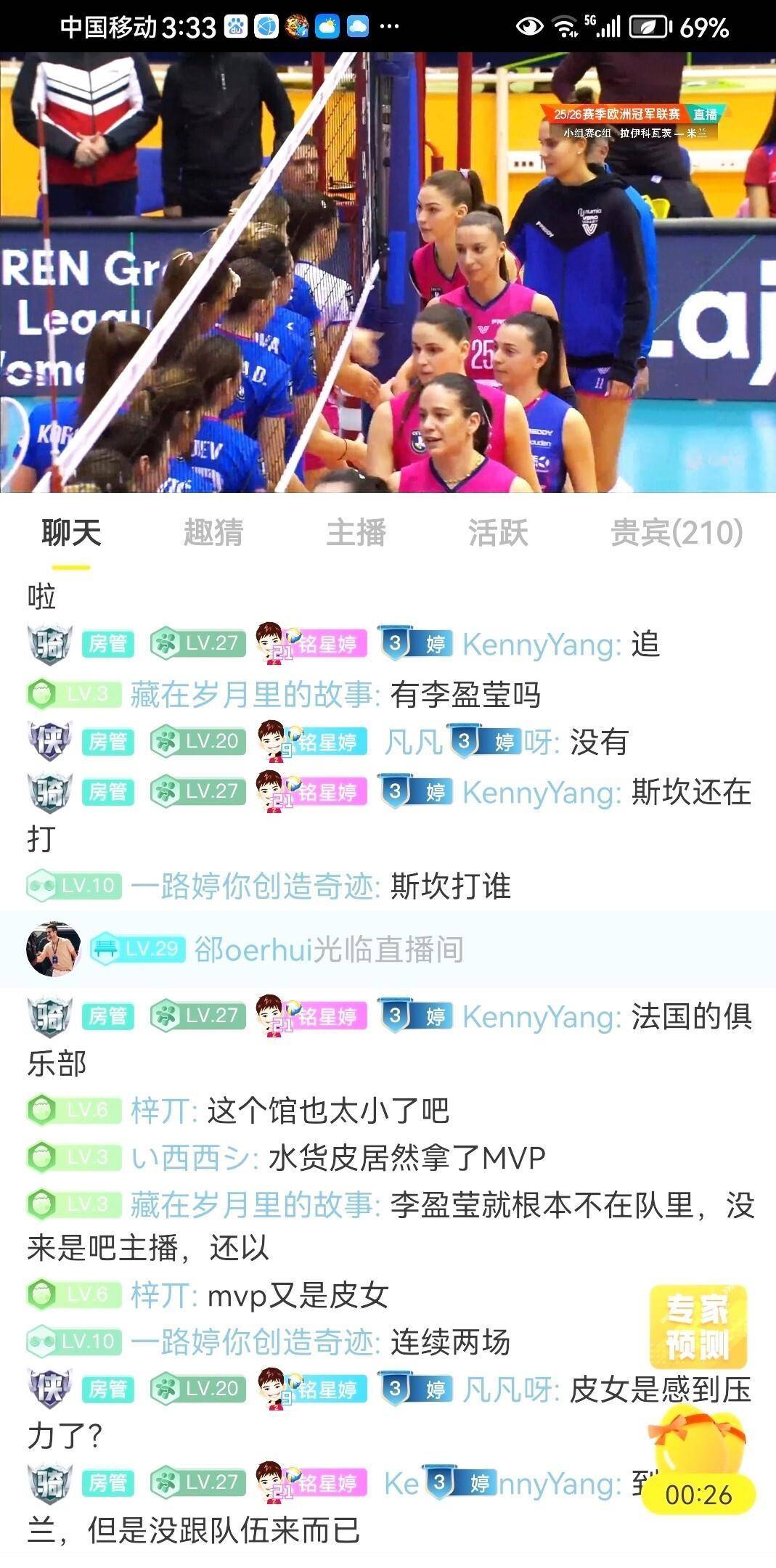Tap the Wi-Fi icon in the status bar
The height and width of the screenshot is (1568, 776).
[x=563, y=24]
